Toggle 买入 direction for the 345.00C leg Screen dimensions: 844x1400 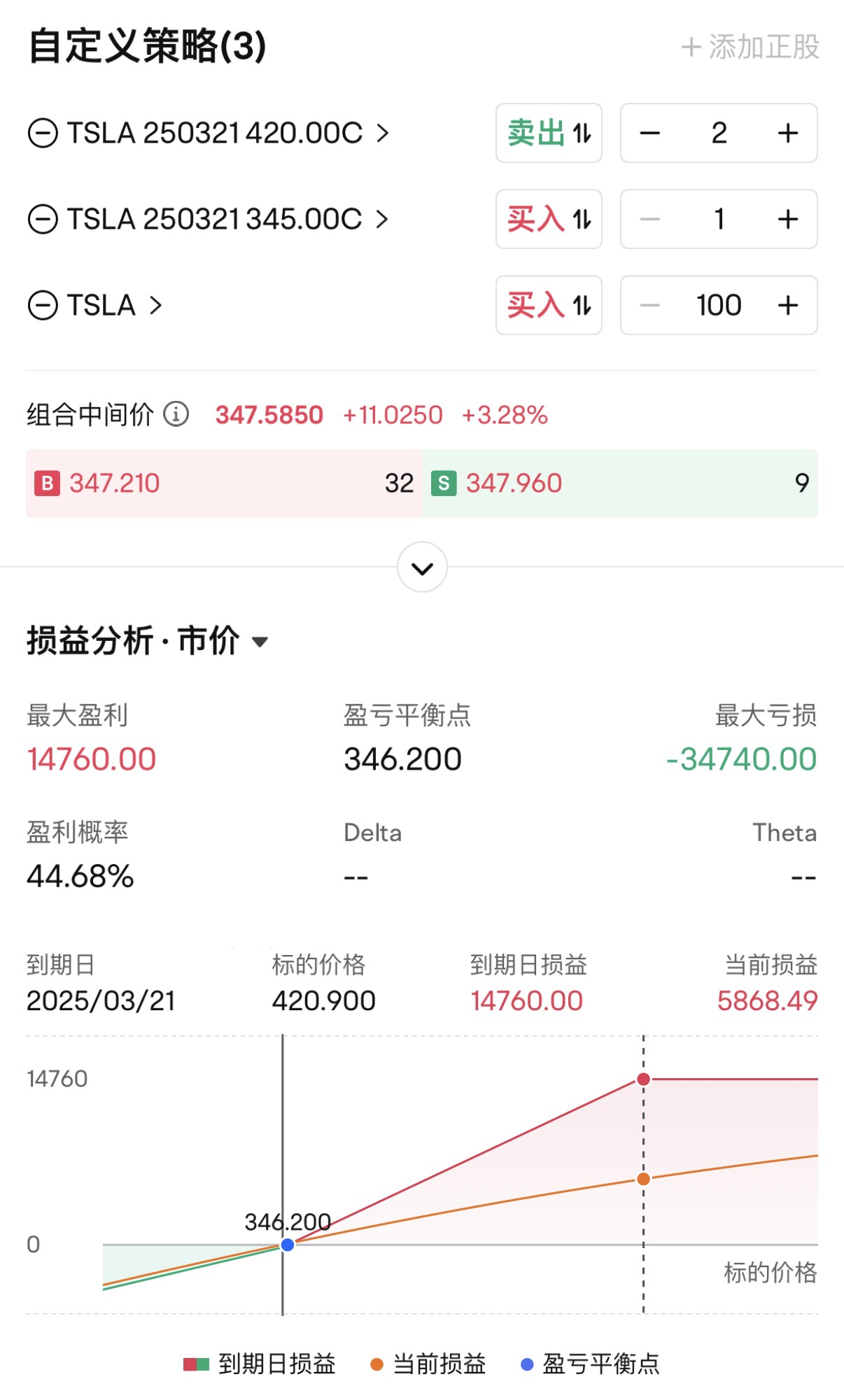(549, 219)
